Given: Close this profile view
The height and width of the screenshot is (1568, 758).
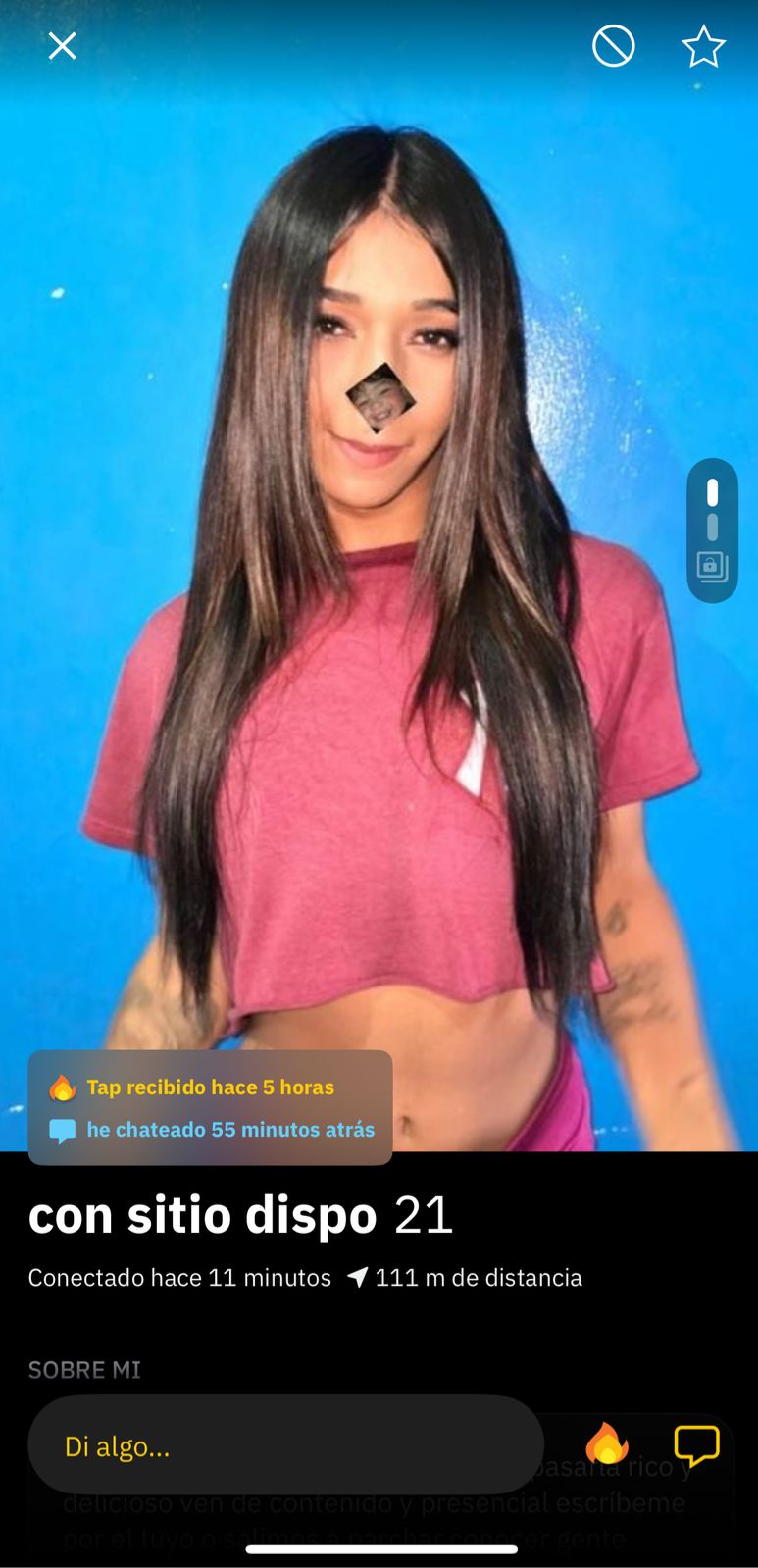Looking at the screenshot, I should click(62, 46).
